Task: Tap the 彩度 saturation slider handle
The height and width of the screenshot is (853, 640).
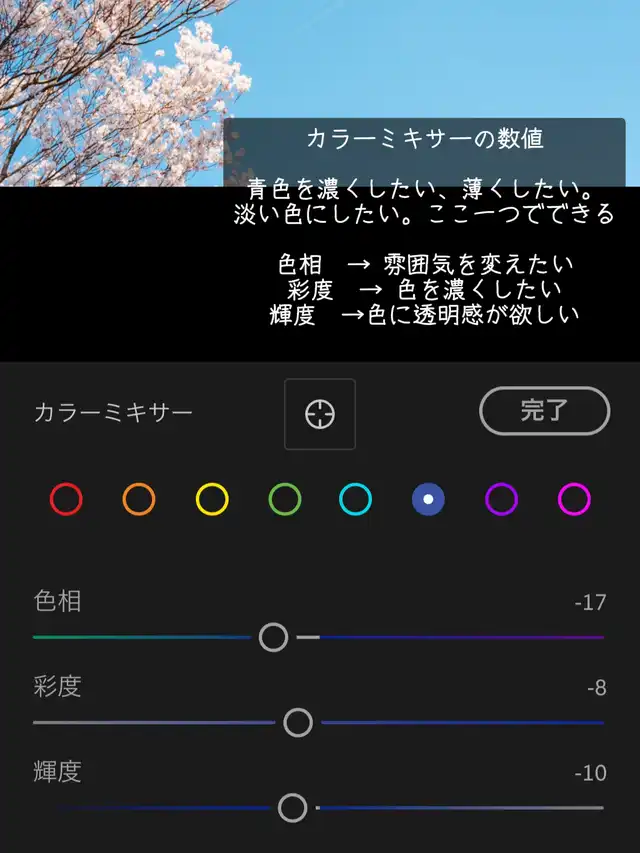Action: [298, 722]
